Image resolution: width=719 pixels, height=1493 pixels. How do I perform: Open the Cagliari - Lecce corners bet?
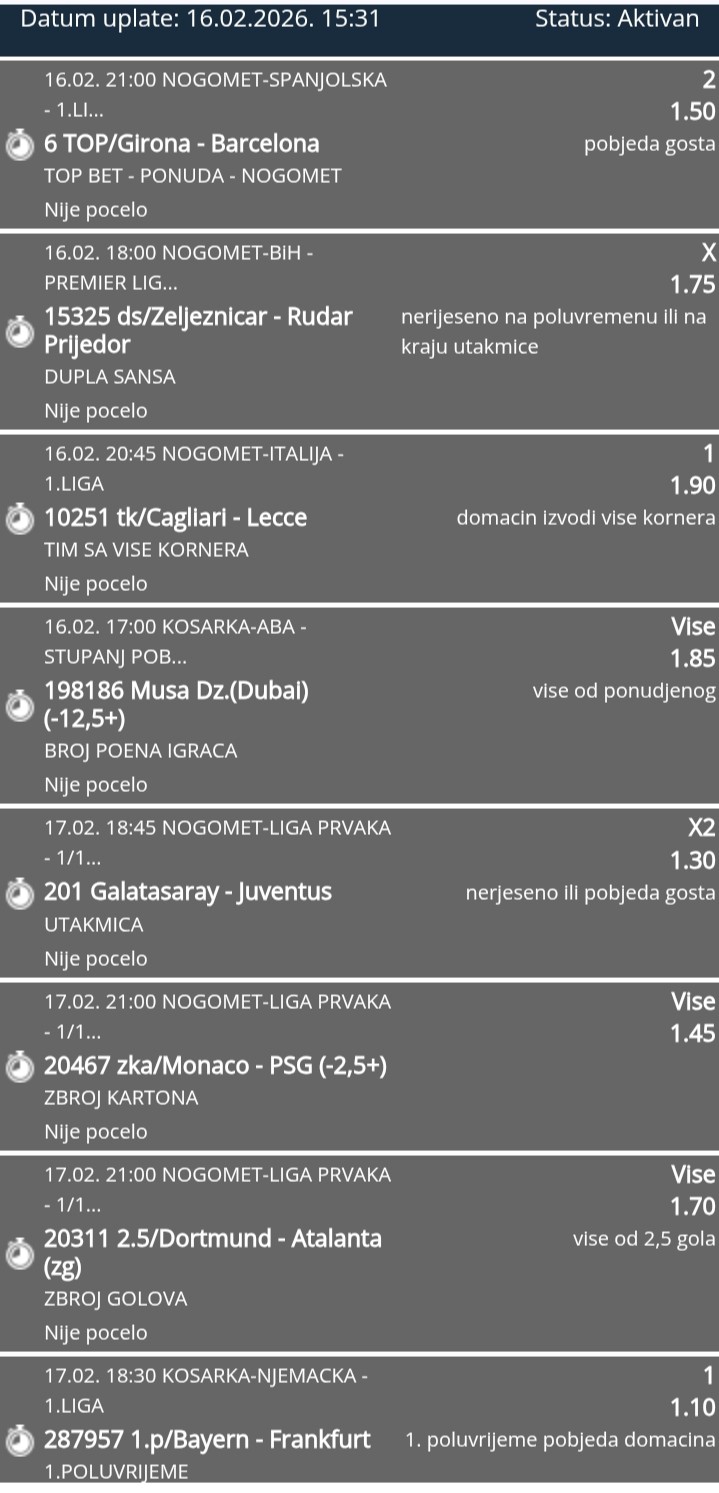click(176, 518)
